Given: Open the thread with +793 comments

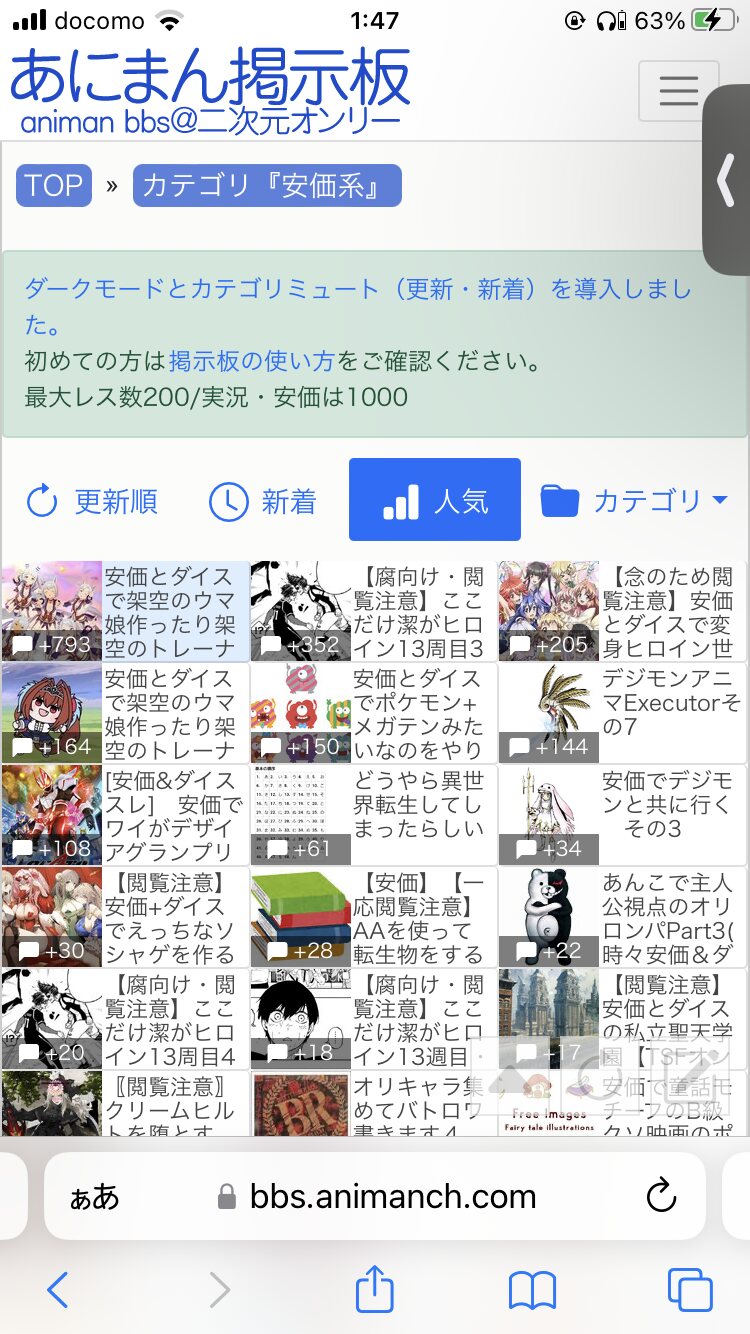Looking at the screenshot, I should (125, 611).
